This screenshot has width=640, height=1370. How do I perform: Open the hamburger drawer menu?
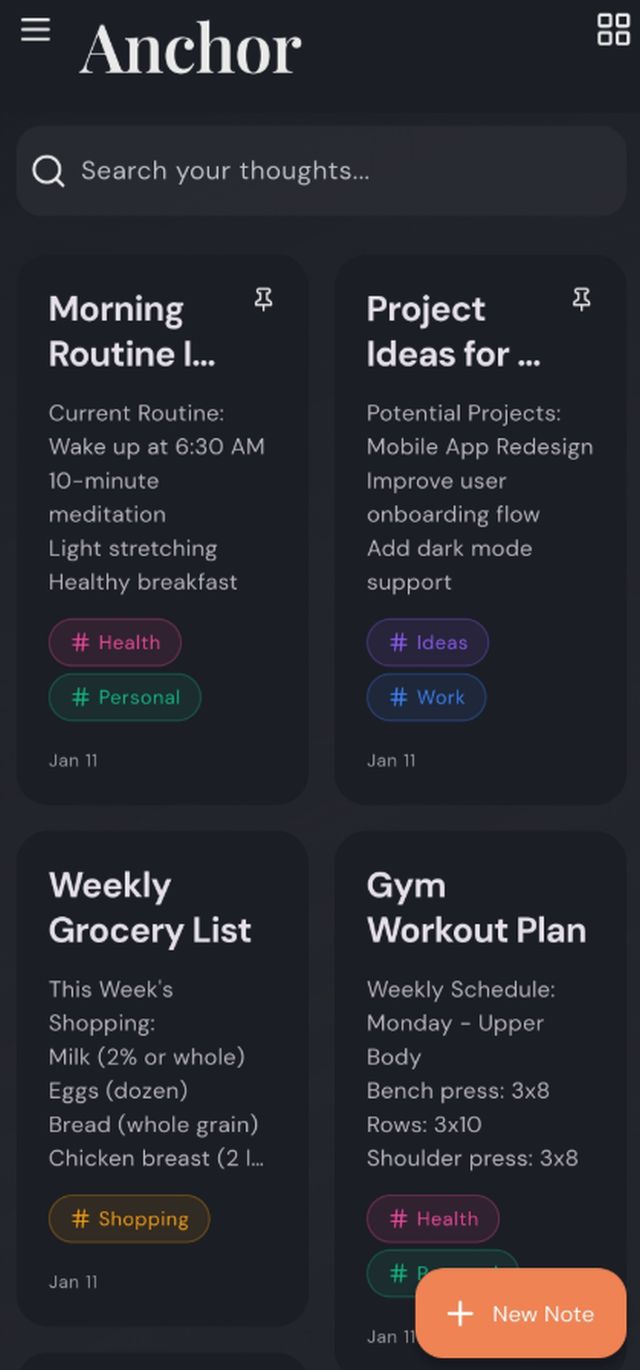pyautogui.click(x=35, y=30)
